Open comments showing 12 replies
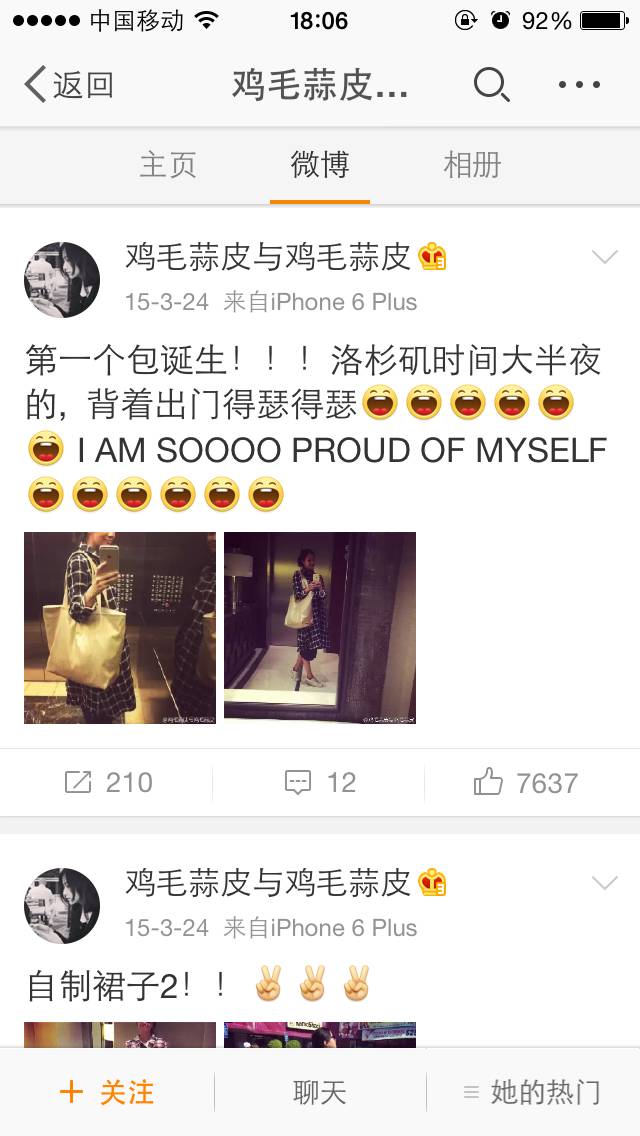 (x=320, y=782)
